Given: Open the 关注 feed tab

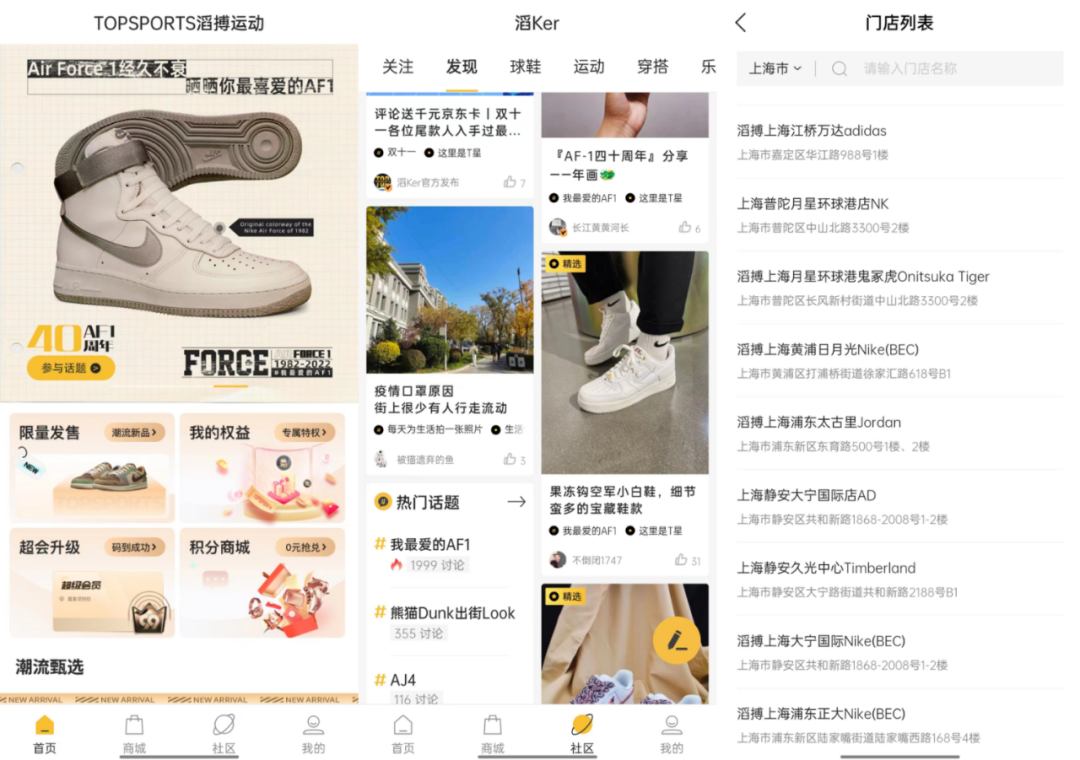Looking at the screenshot, I should [x=397, y=67].
